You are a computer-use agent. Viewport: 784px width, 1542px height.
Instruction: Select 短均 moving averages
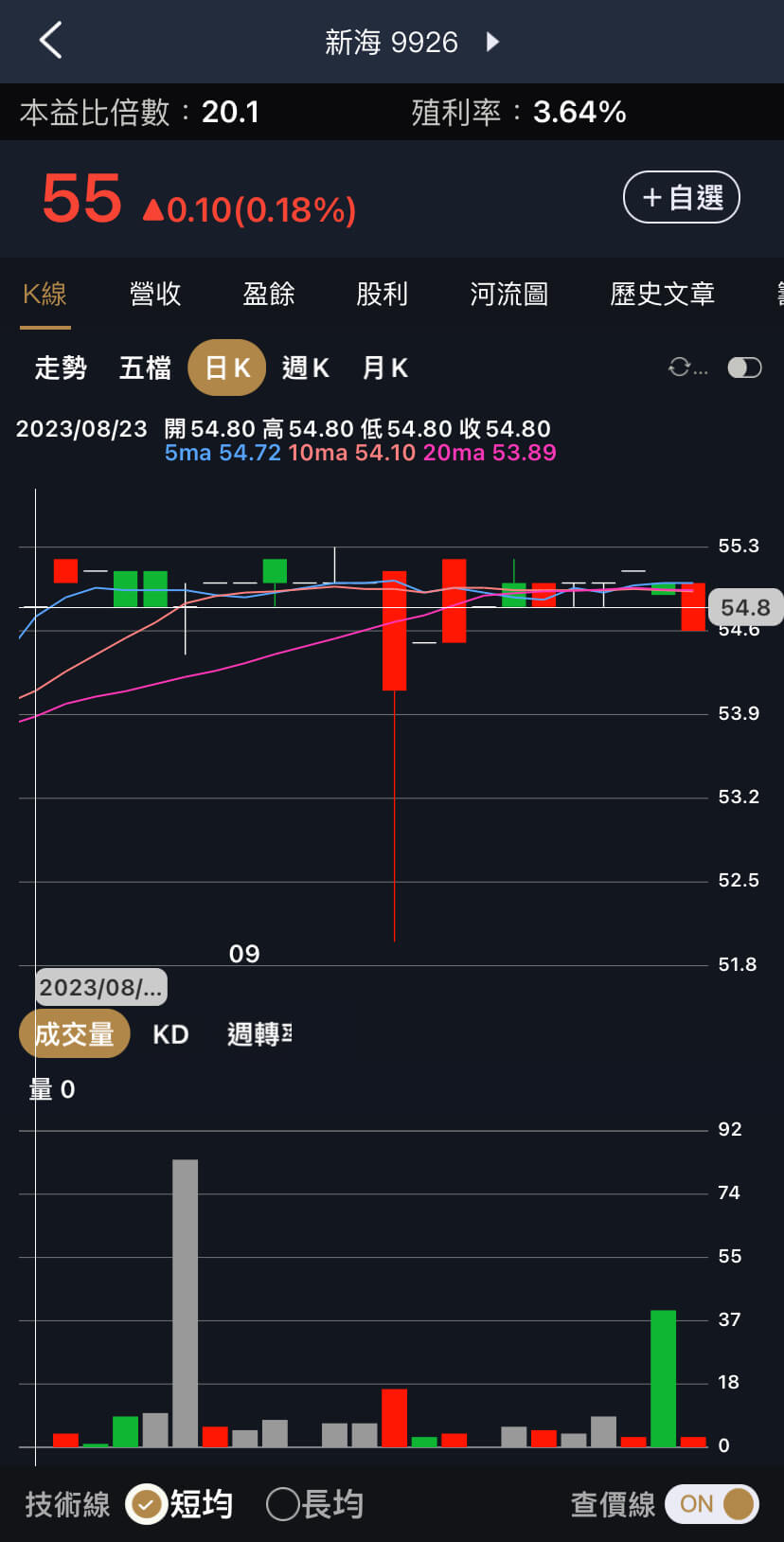(180, 1504)
